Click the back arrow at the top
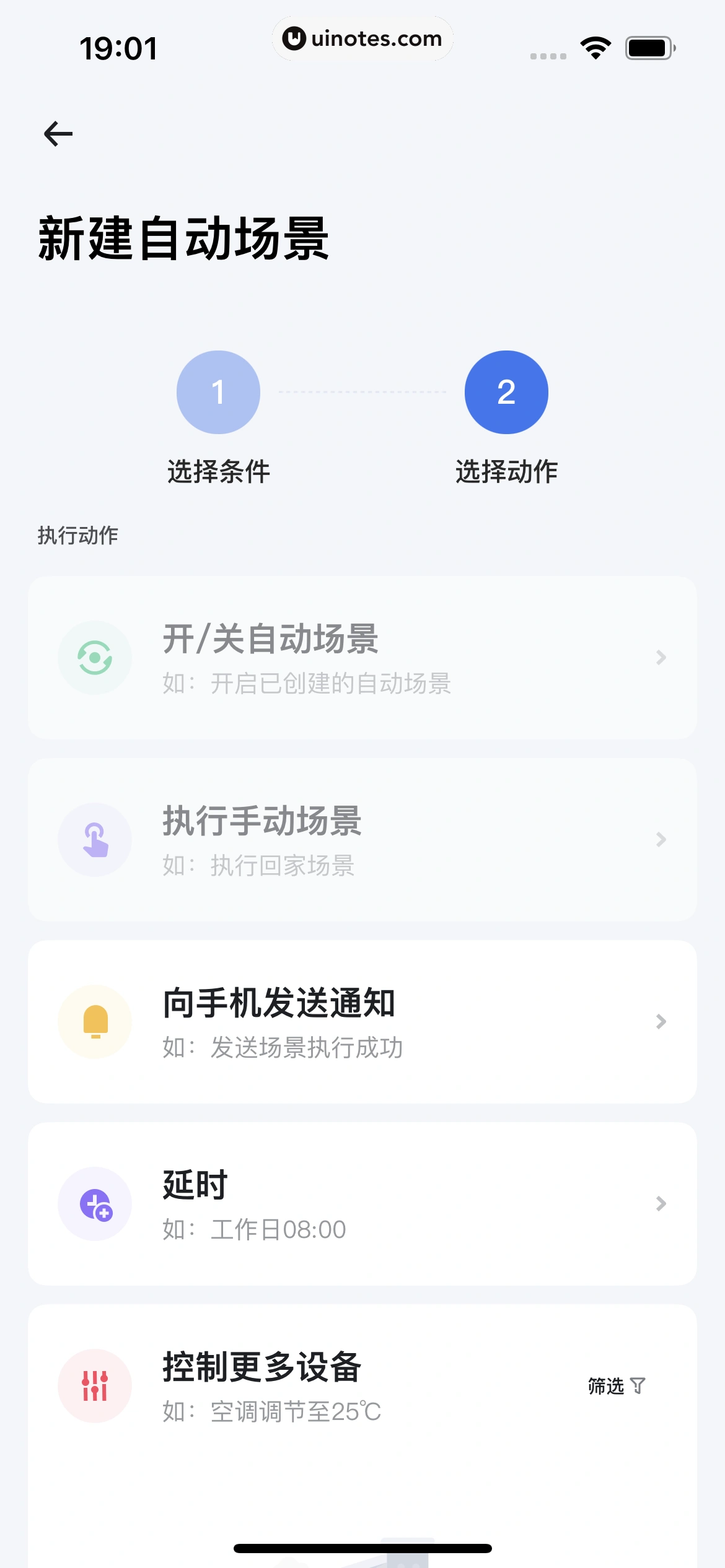The width and height of the screenshot is (725, 1568). pos(58,133)
